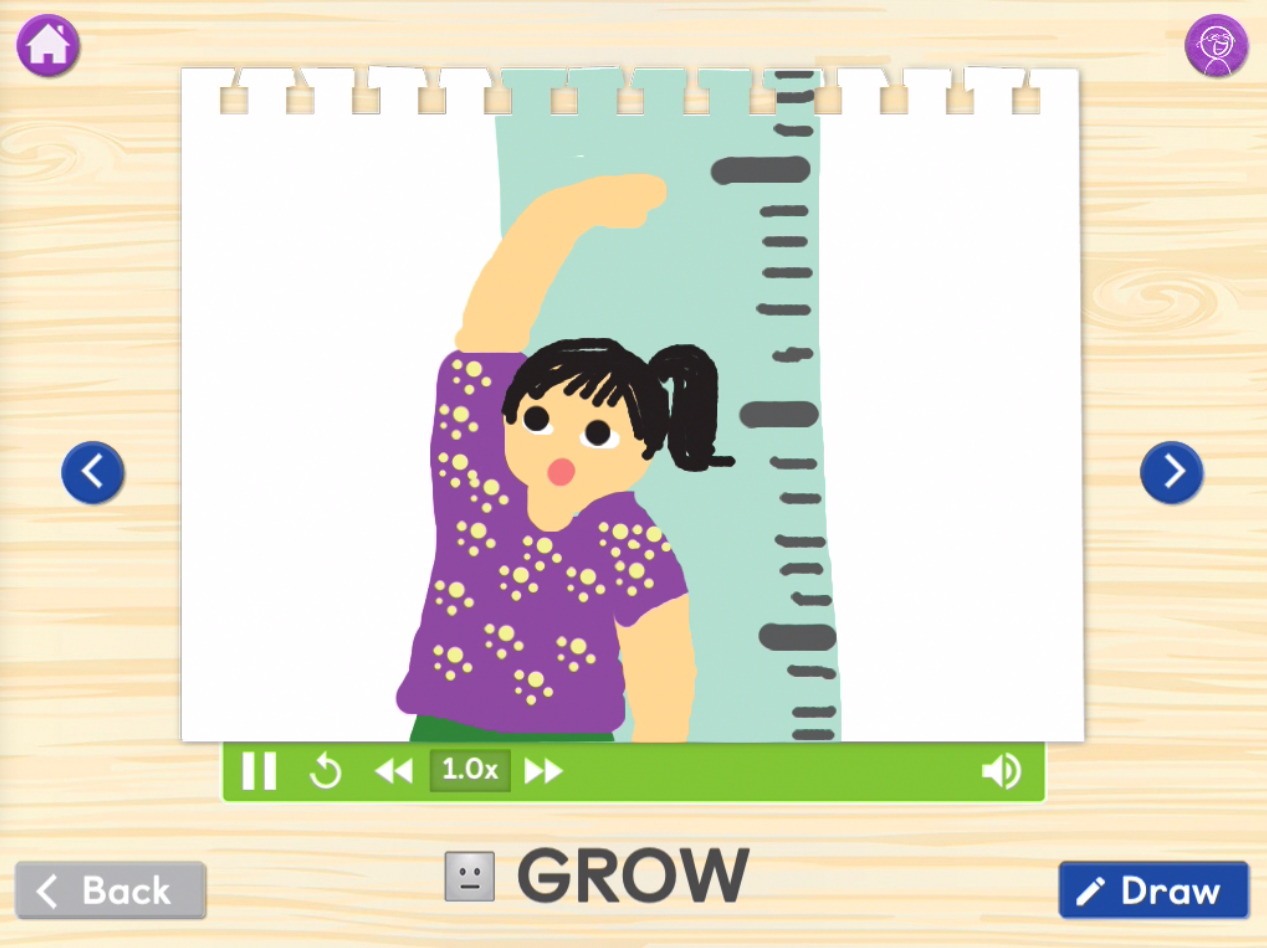Open the profile avatar icon
This screenshot has height=948, width=1267.
click(x=1216, y=46)
